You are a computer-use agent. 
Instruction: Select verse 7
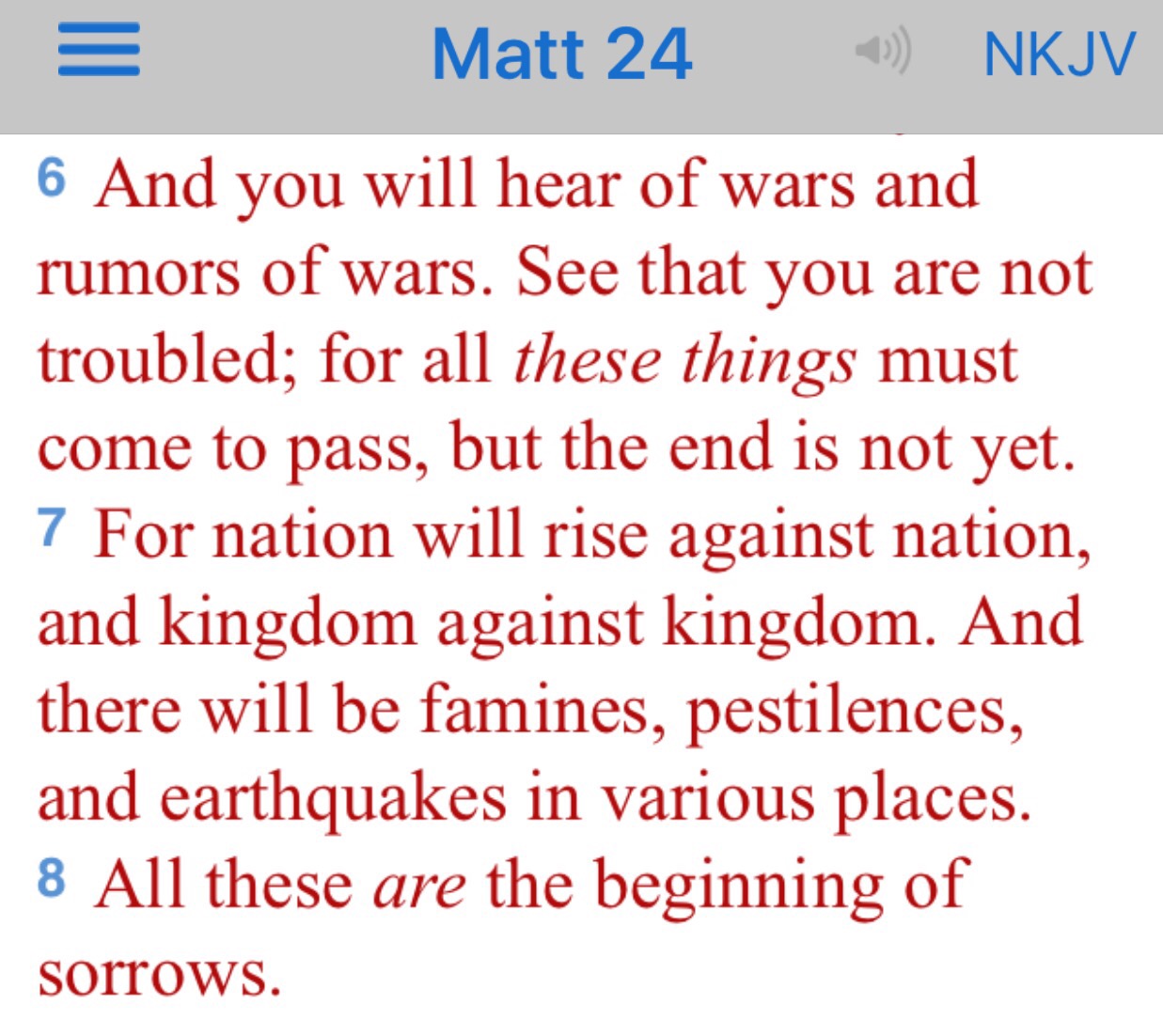[x=52, y=527]
